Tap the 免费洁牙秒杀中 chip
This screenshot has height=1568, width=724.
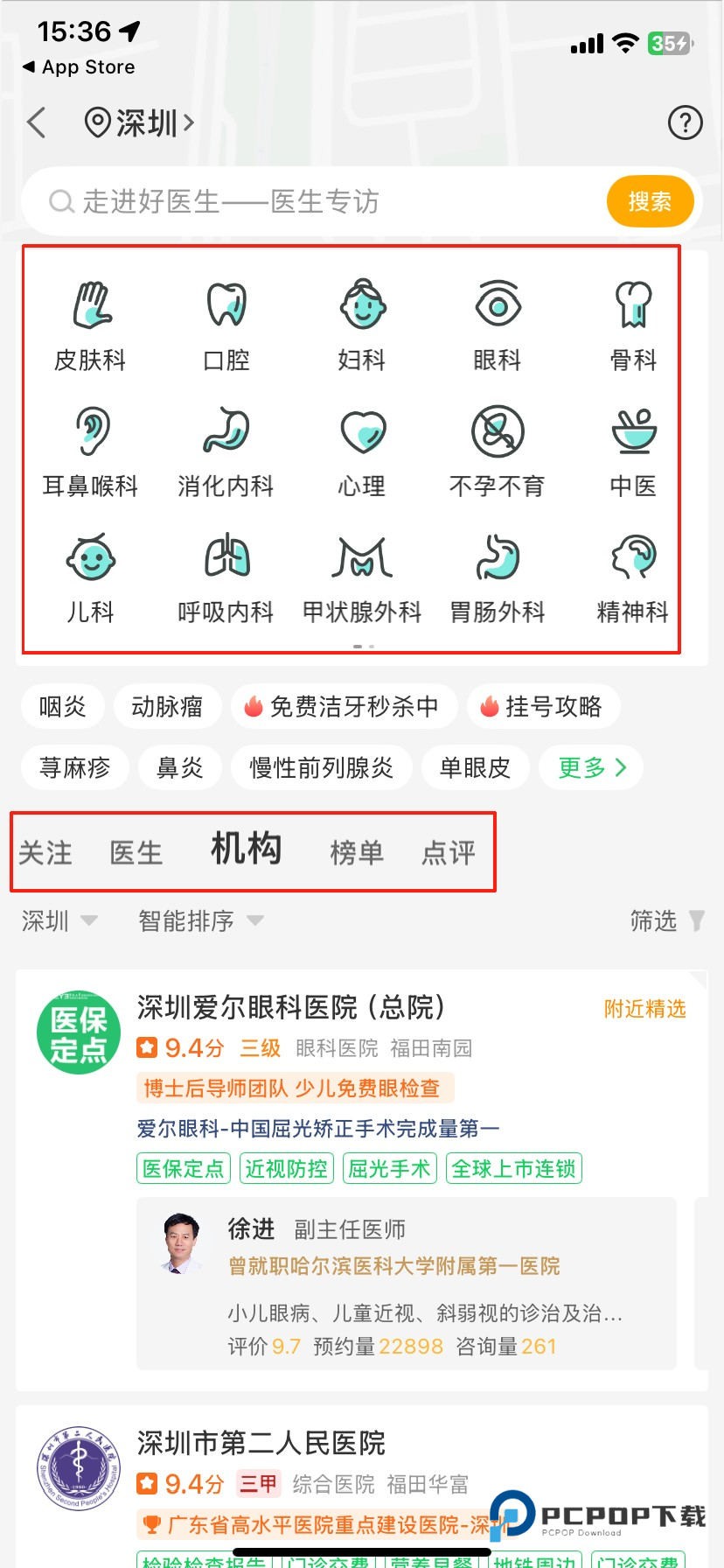tap(344, 706)
